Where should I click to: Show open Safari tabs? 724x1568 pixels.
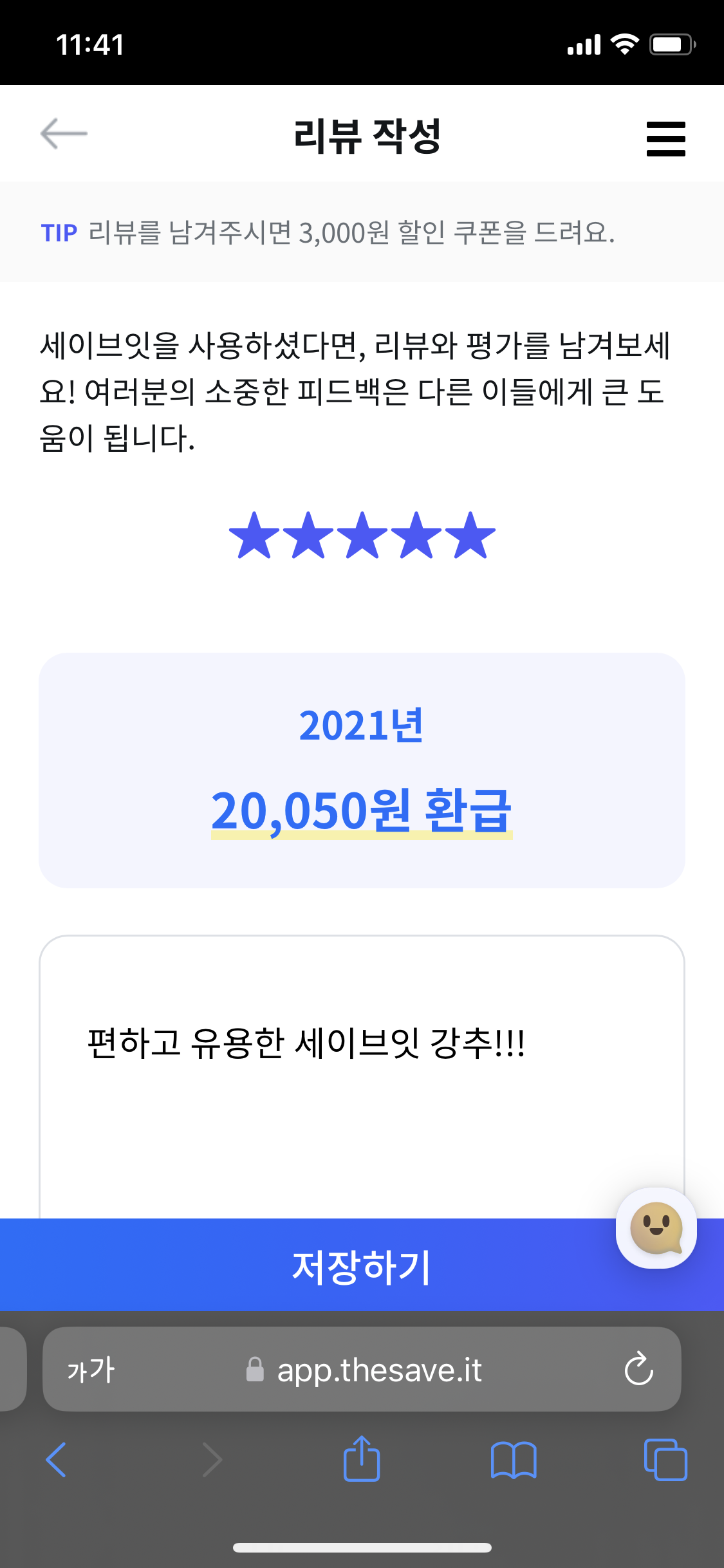pos(665,1459)
